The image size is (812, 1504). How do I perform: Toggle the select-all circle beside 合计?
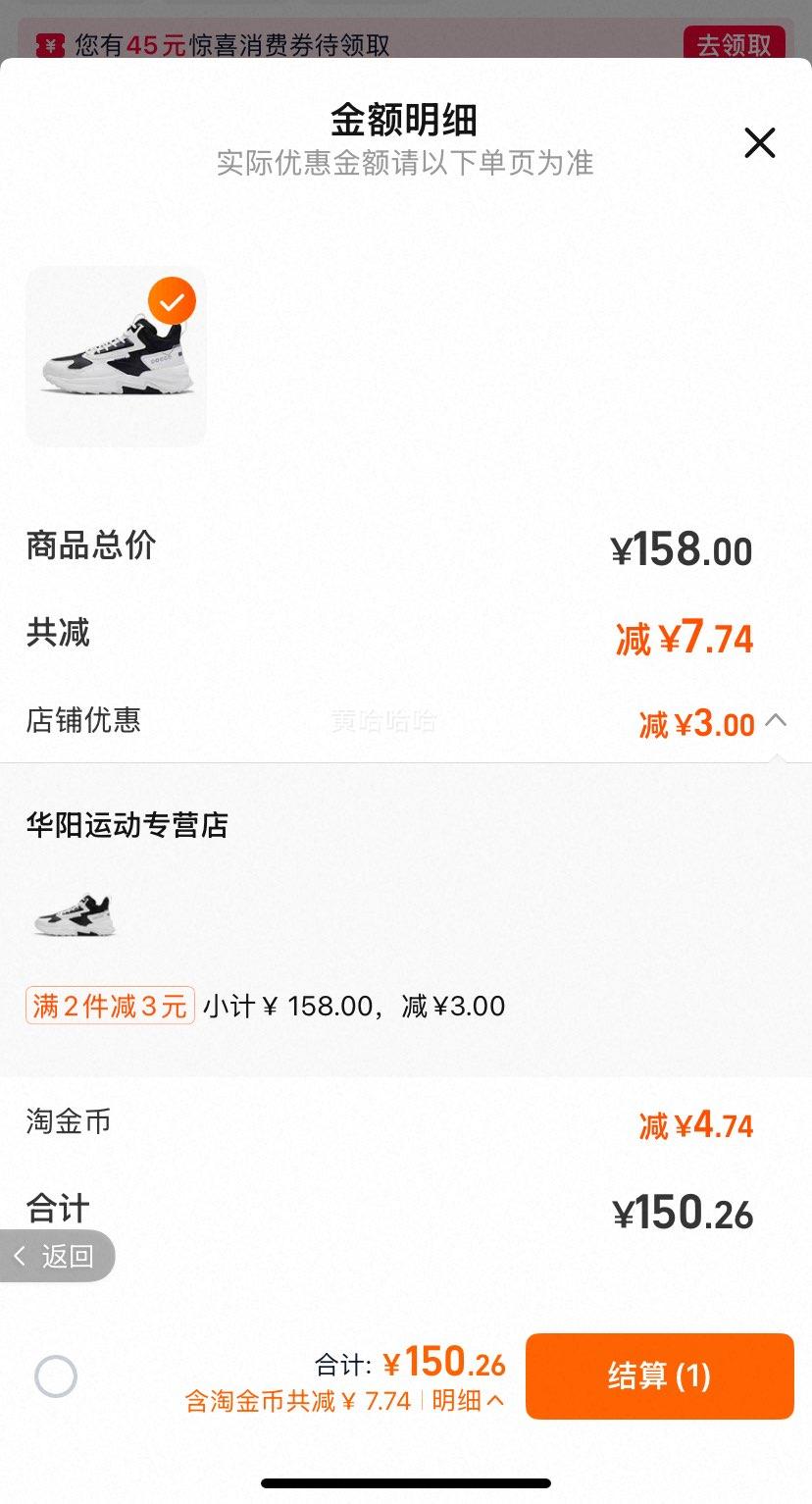click(x=56, y=1376)
